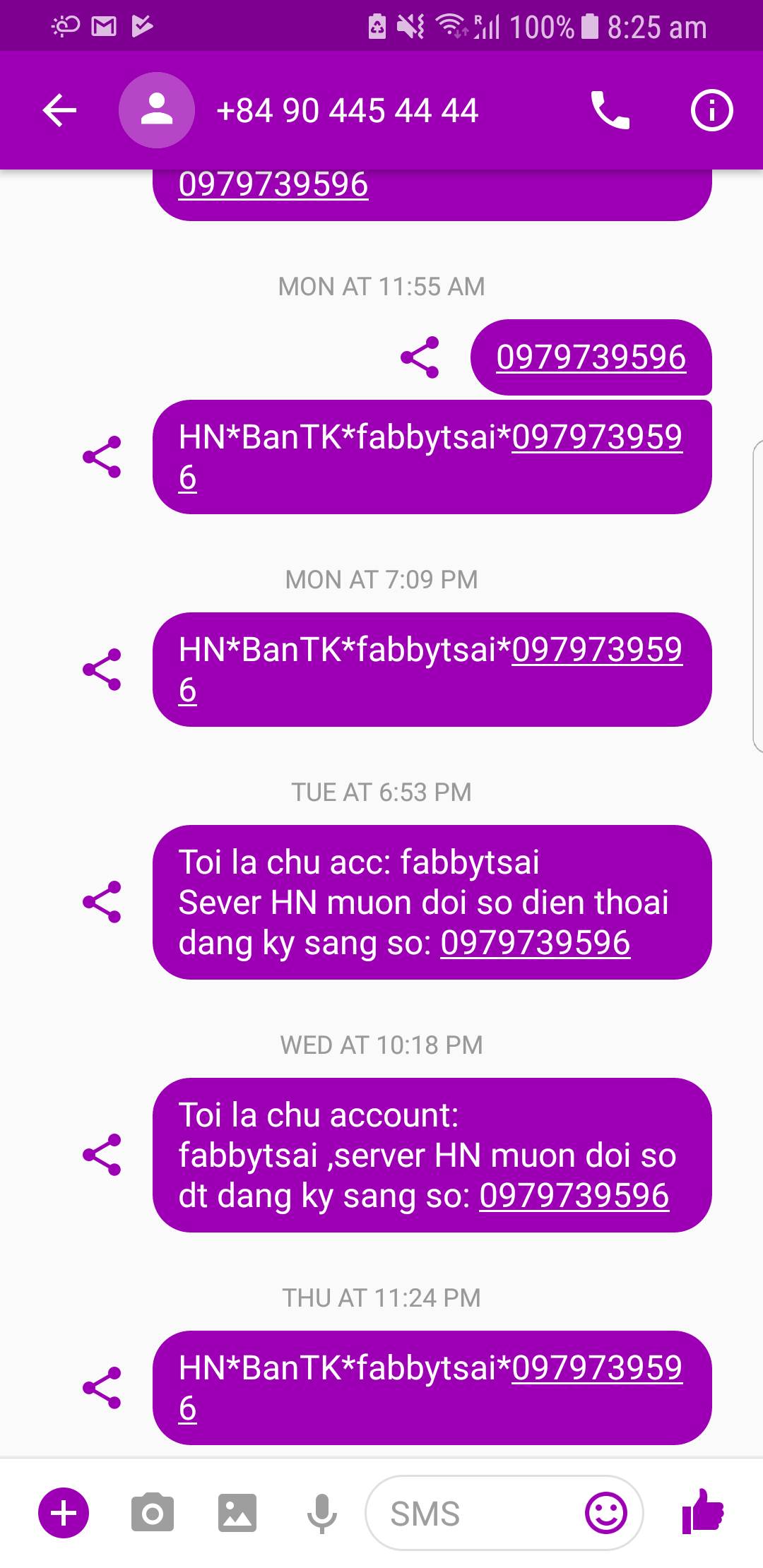Image resolution: width=763 pixels, height=1568 pixels.
Task: Call +84 90 445 44 44
Action: tap(610, 110)
